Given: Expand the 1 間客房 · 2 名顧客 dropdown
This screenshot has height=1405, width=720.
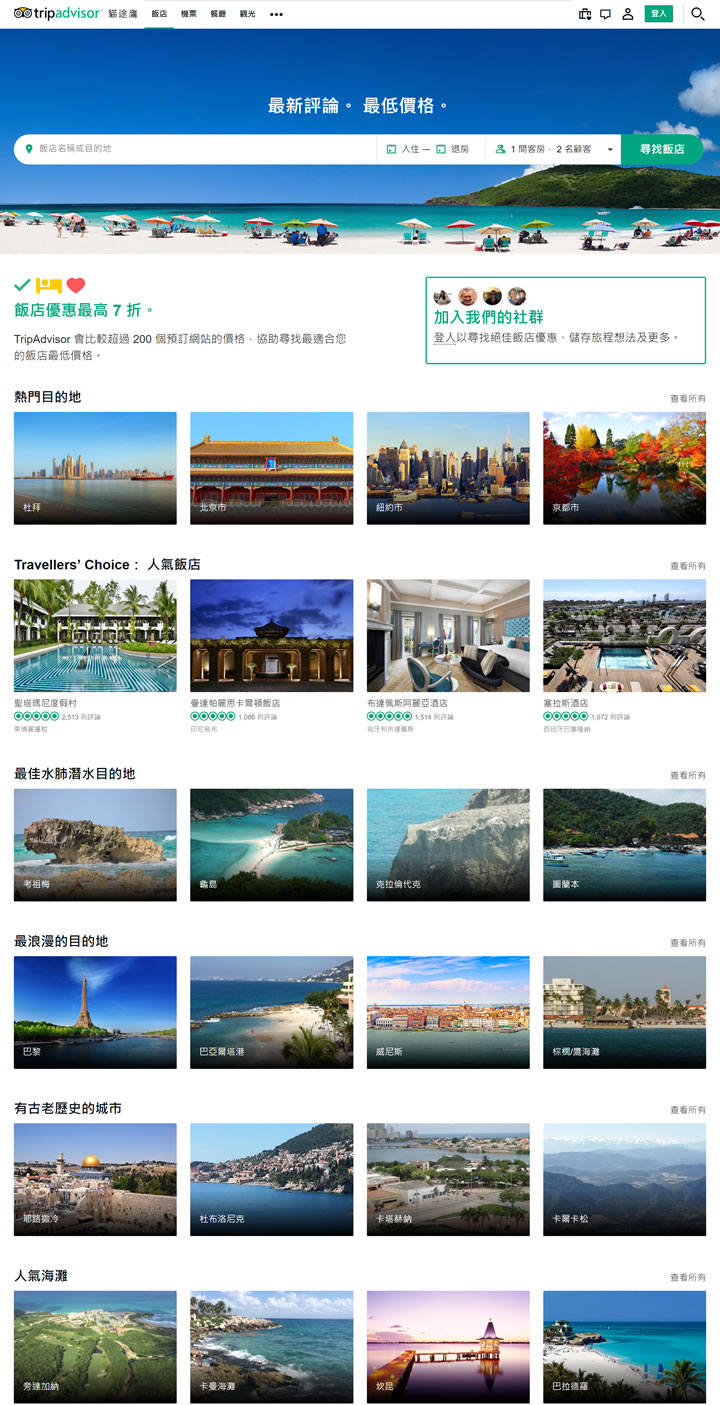Looking at the screenshot, I should 553,149.
